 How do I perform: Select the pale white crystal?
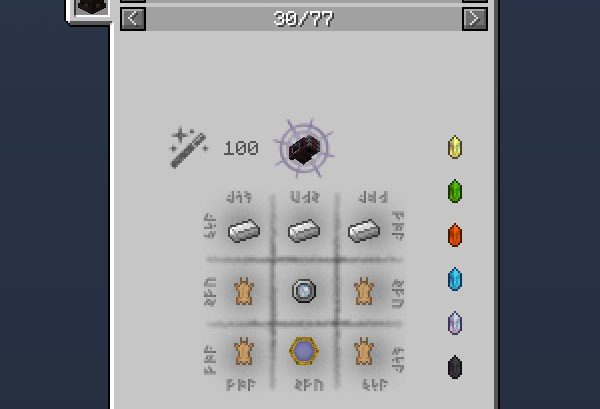coord(455,323)
